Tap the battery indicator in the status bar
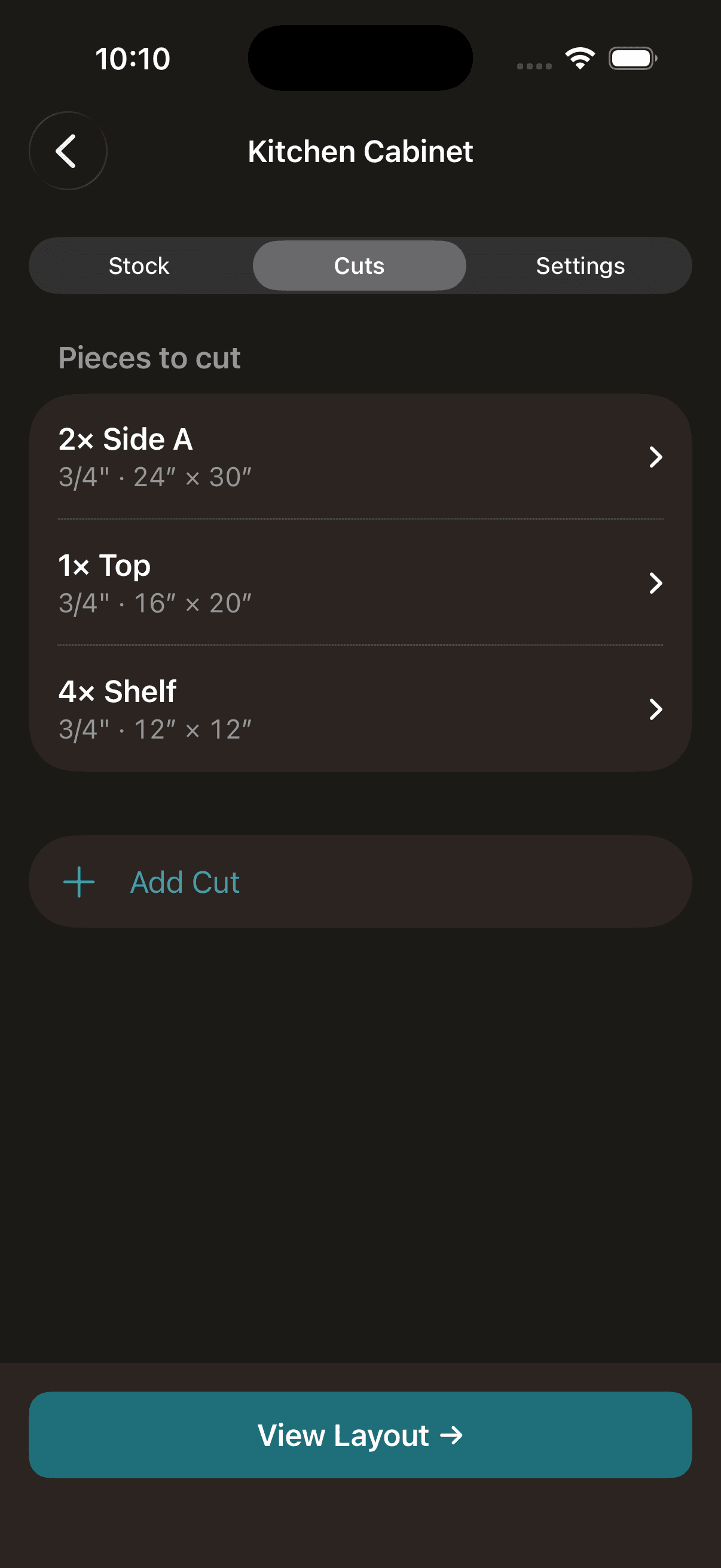Viewport: 721px width, 1568px height. pos(632,58)
